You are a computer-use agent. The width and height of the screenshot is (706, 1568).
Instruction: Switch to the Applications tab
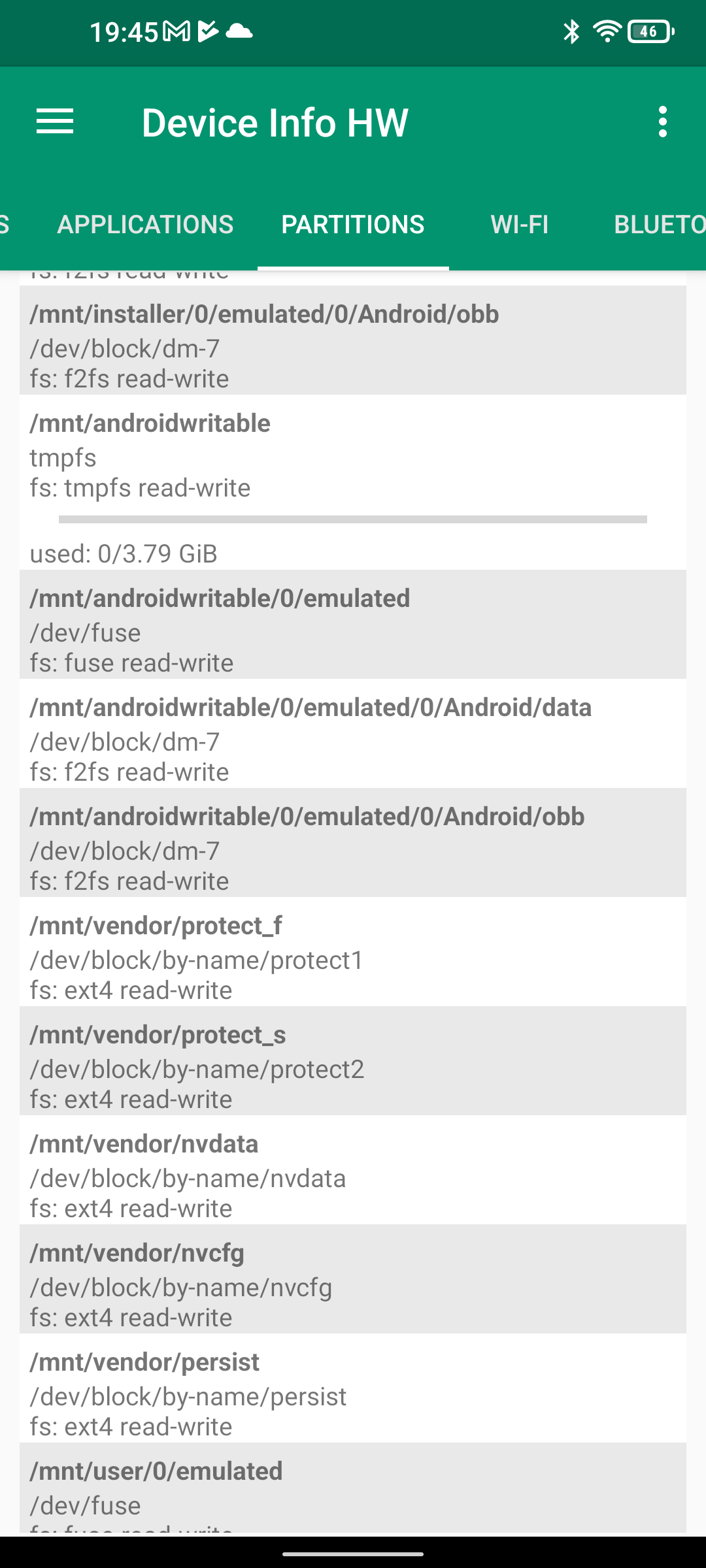click(145, 225)
